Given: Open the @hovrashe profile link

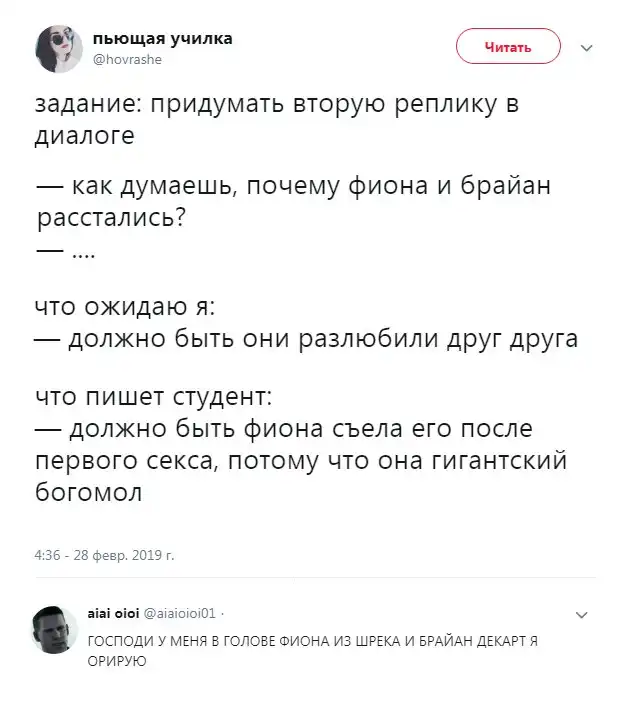Looking at the screenshot, I should point(120,59).
